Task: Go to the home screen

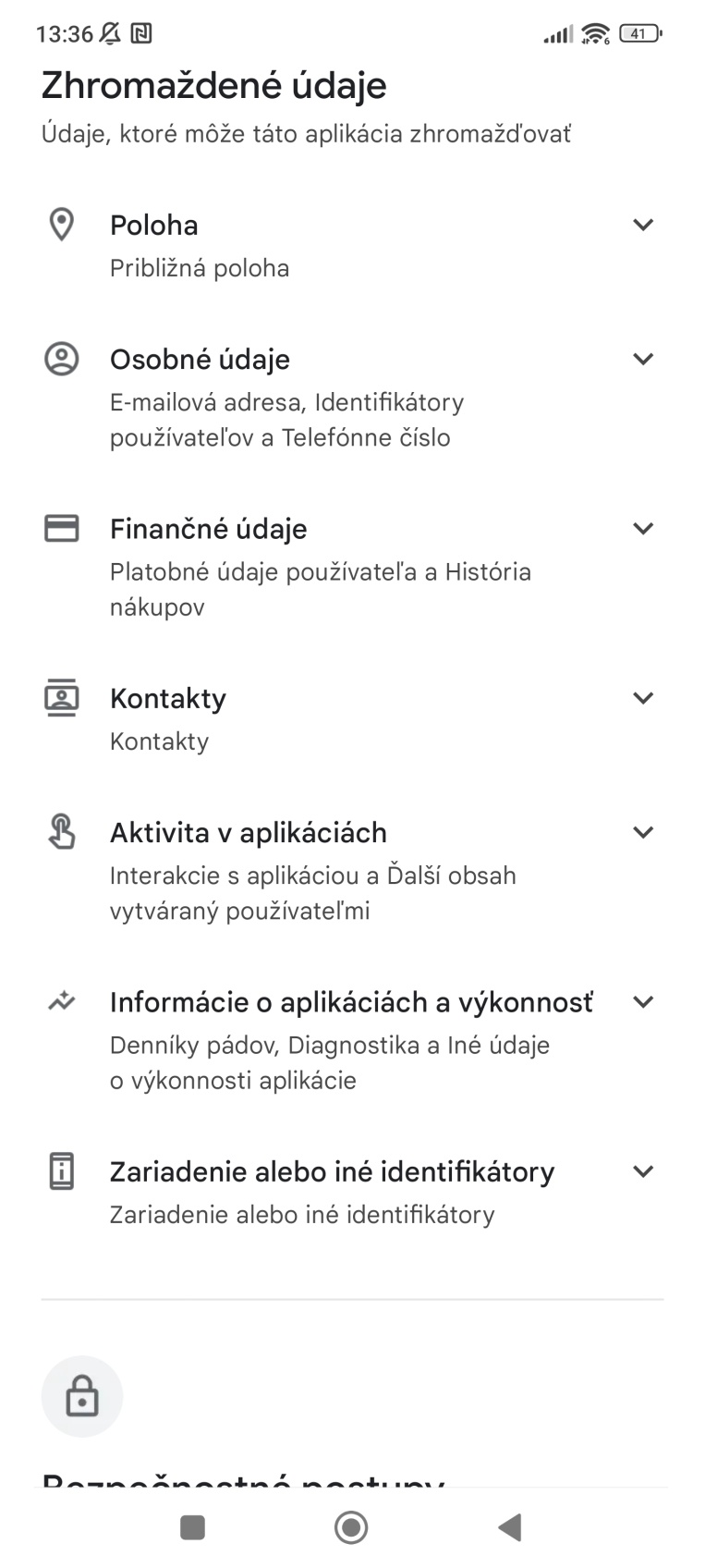Action: pos(351,1527)
